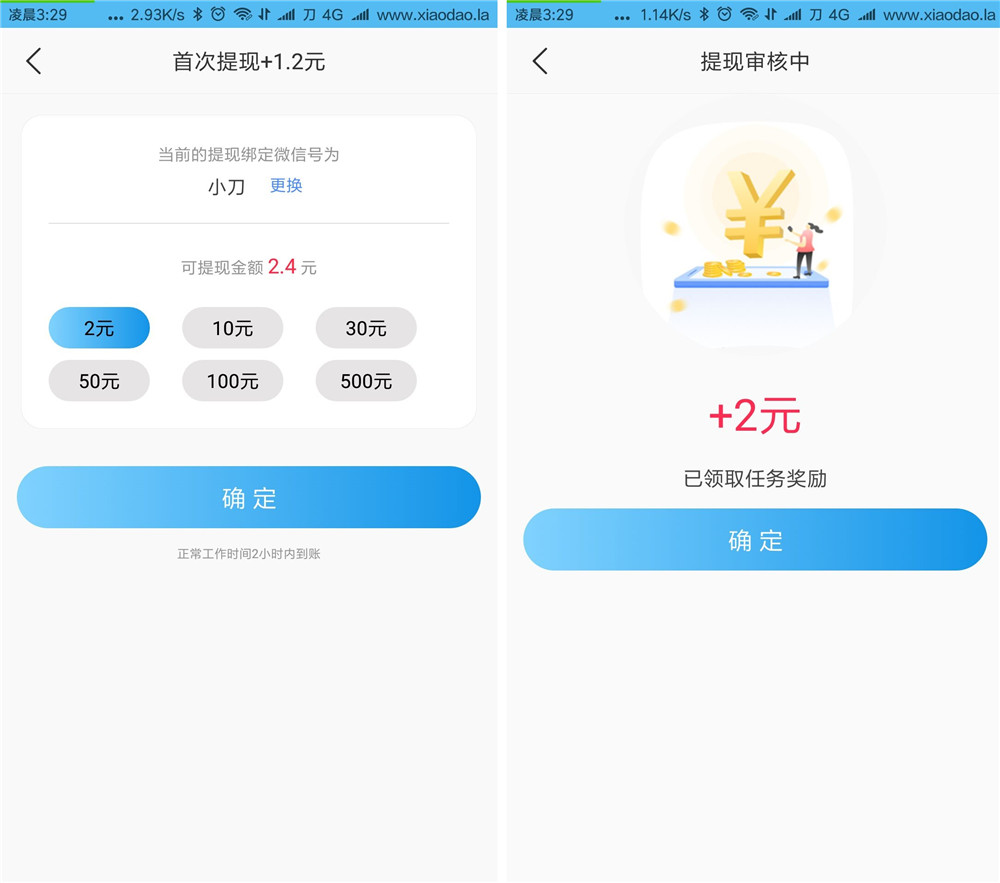Viewport: 1000px width, 883px height.
Task: Select the 2元 withdrawal amount
Action: point(99,328)
